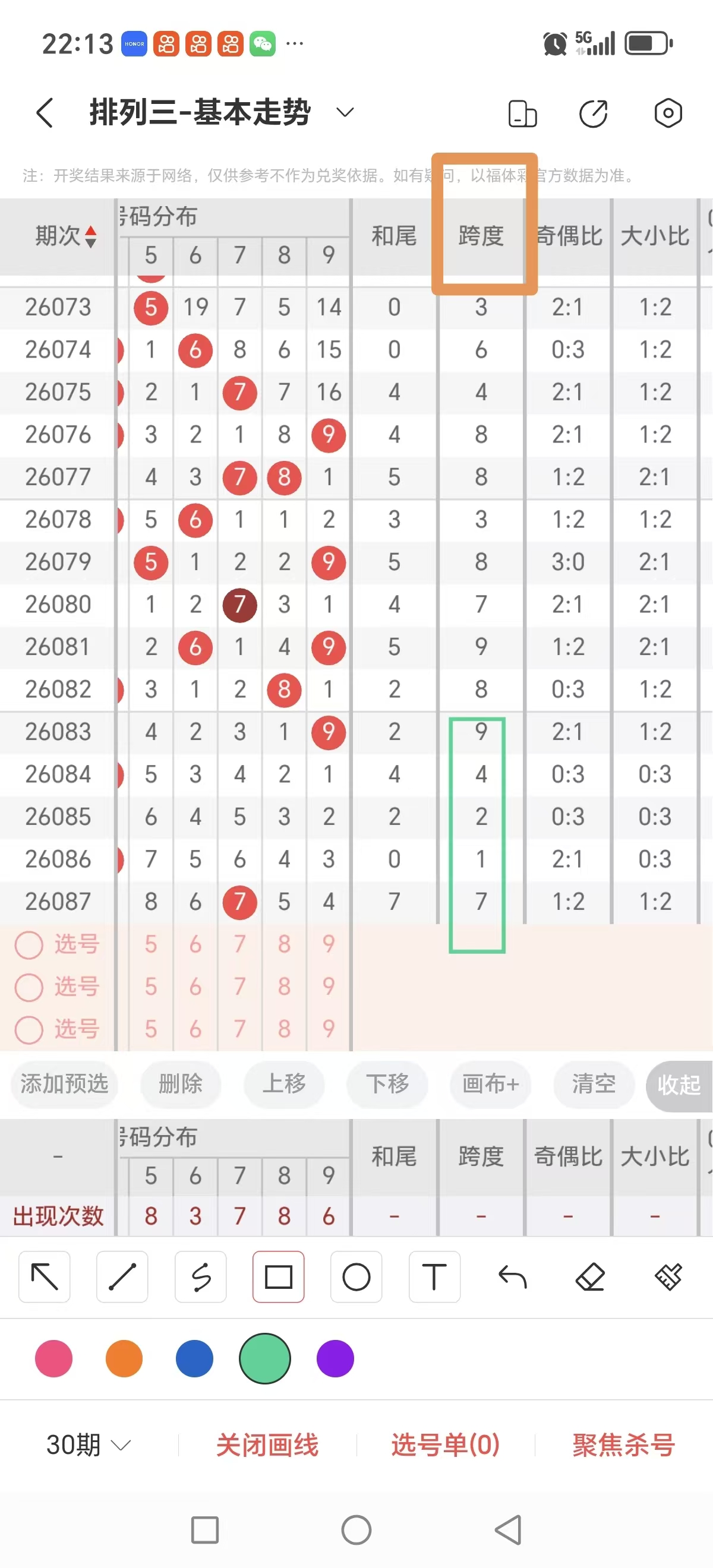Select the eraser tool
The height and width of the screenshot is (1568, 713).
pyautogui.click(x=590, y=1278)
